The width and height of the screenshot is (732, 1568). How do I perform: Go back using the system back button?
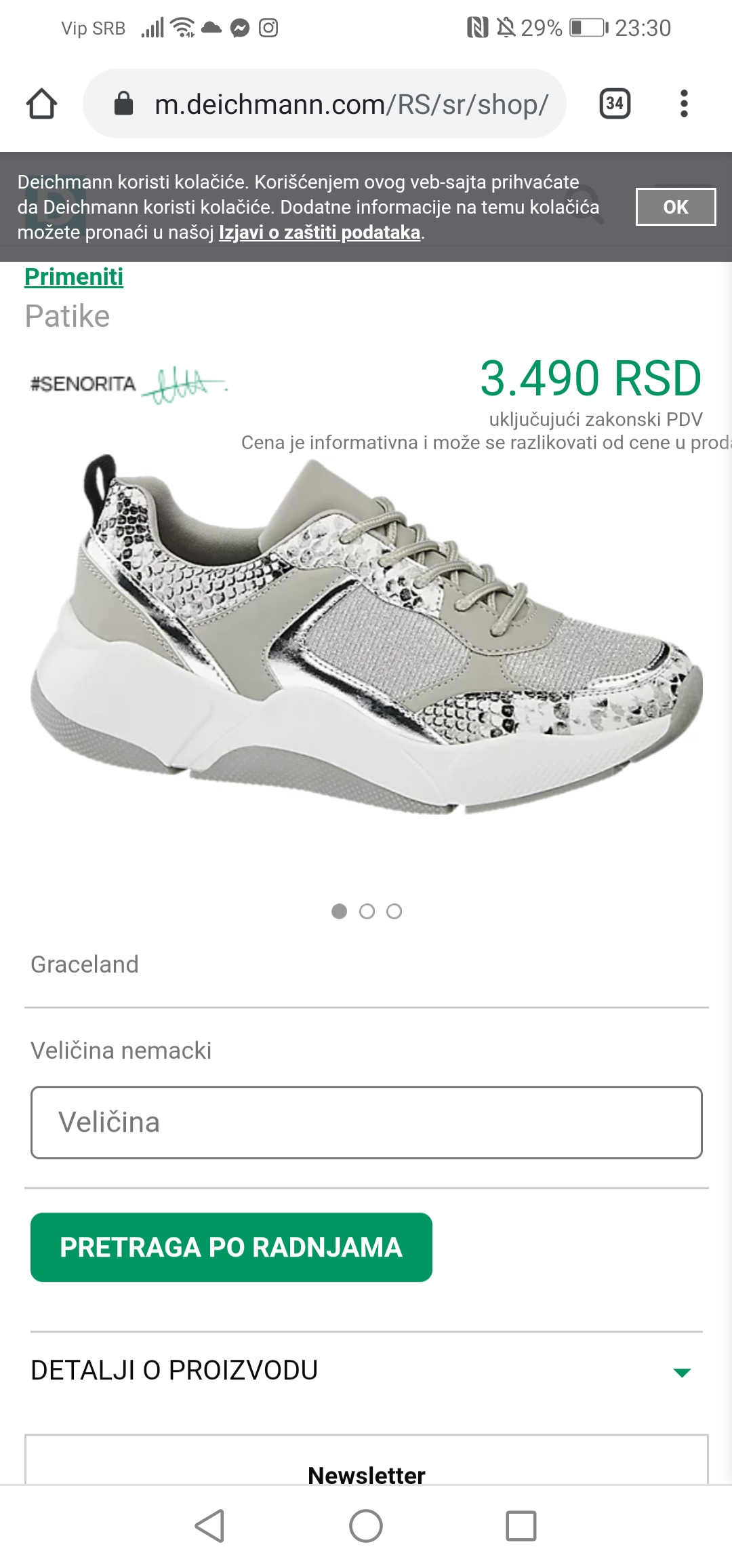click(209, 1526)
